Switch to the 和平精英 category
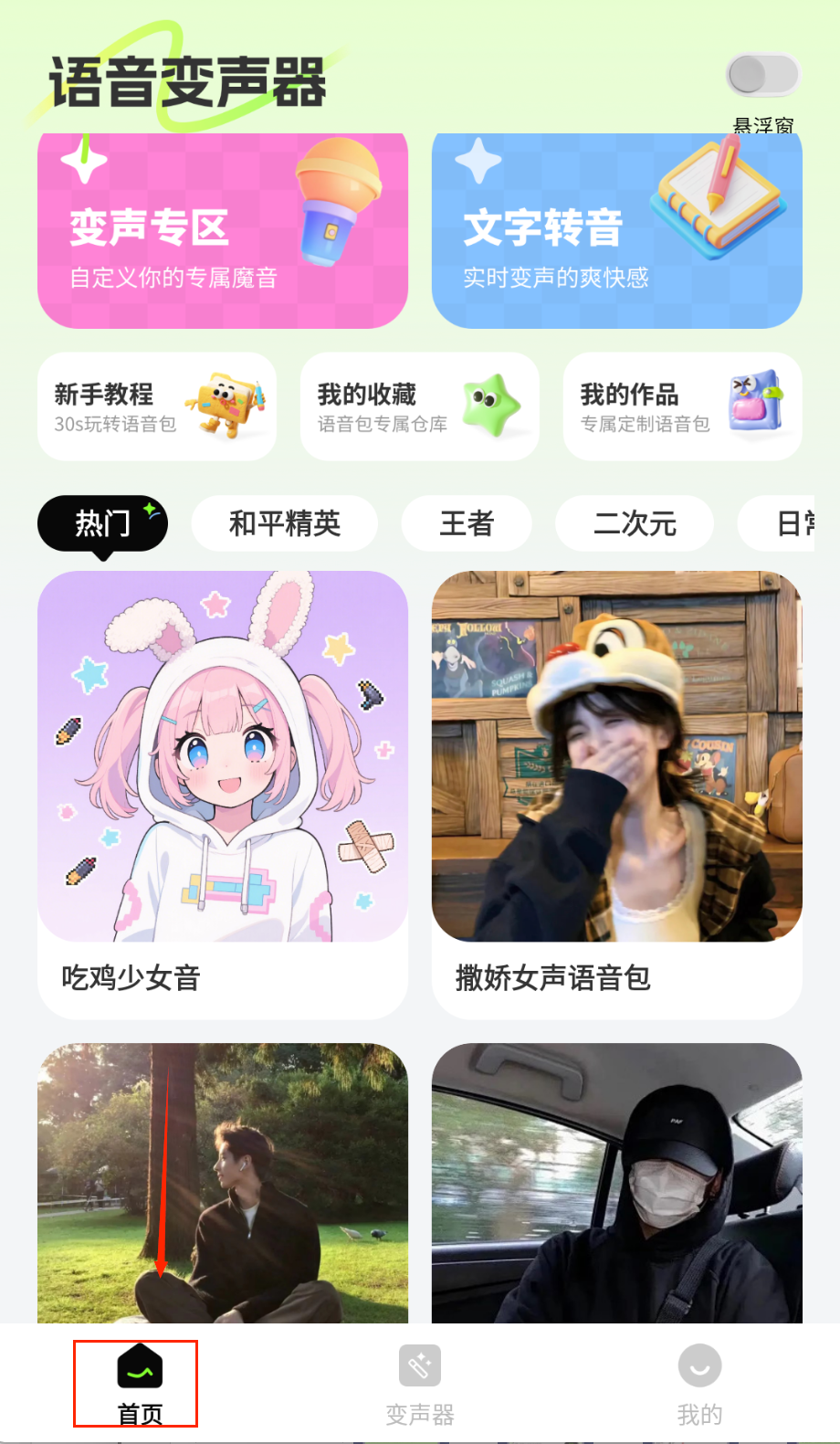The height and width of the screenshot is (1444, 840). point(284,523)
